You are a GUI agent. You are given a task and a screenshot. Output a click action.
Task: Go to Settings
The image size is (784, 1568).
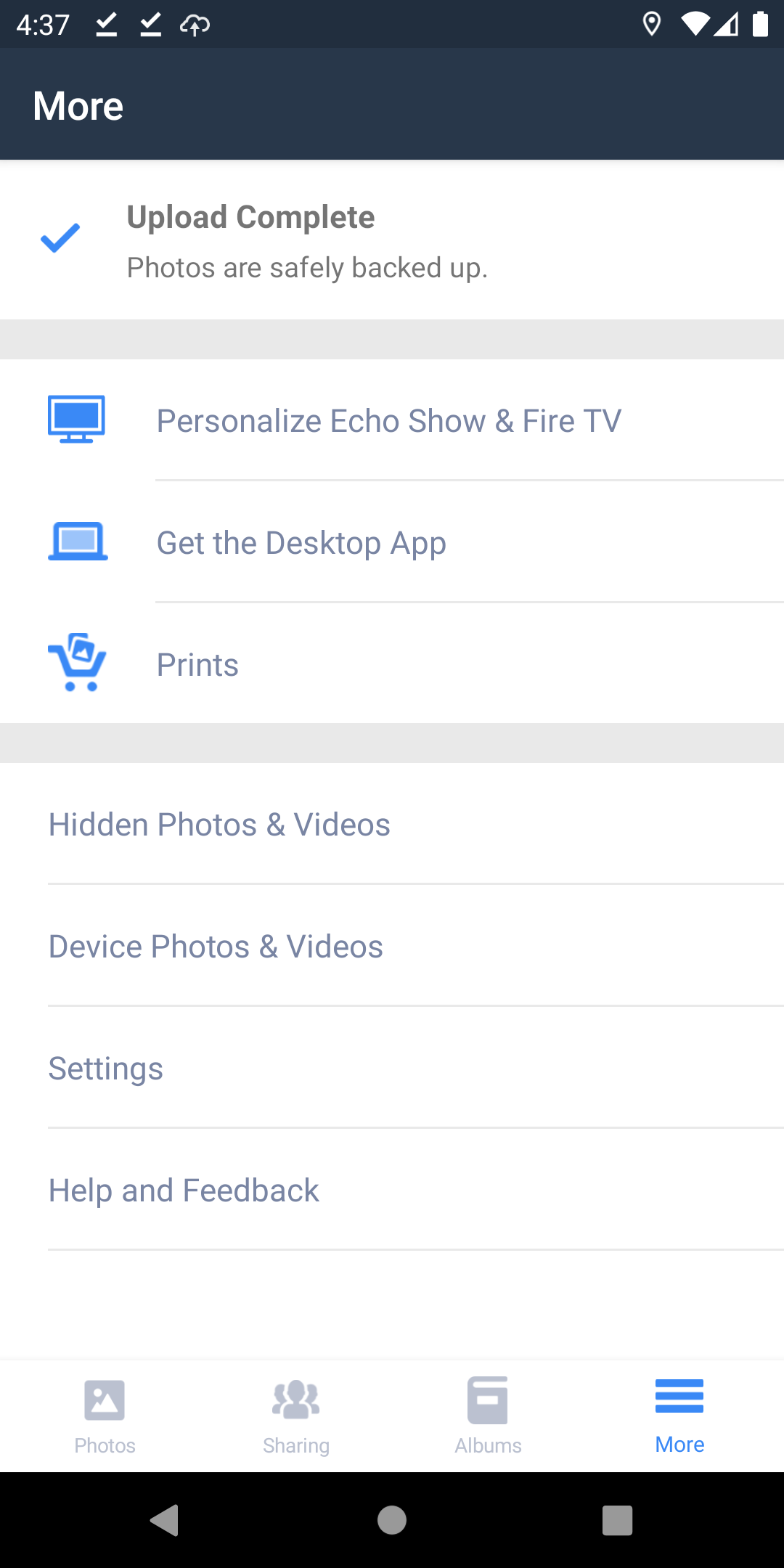coord(106,1069)
